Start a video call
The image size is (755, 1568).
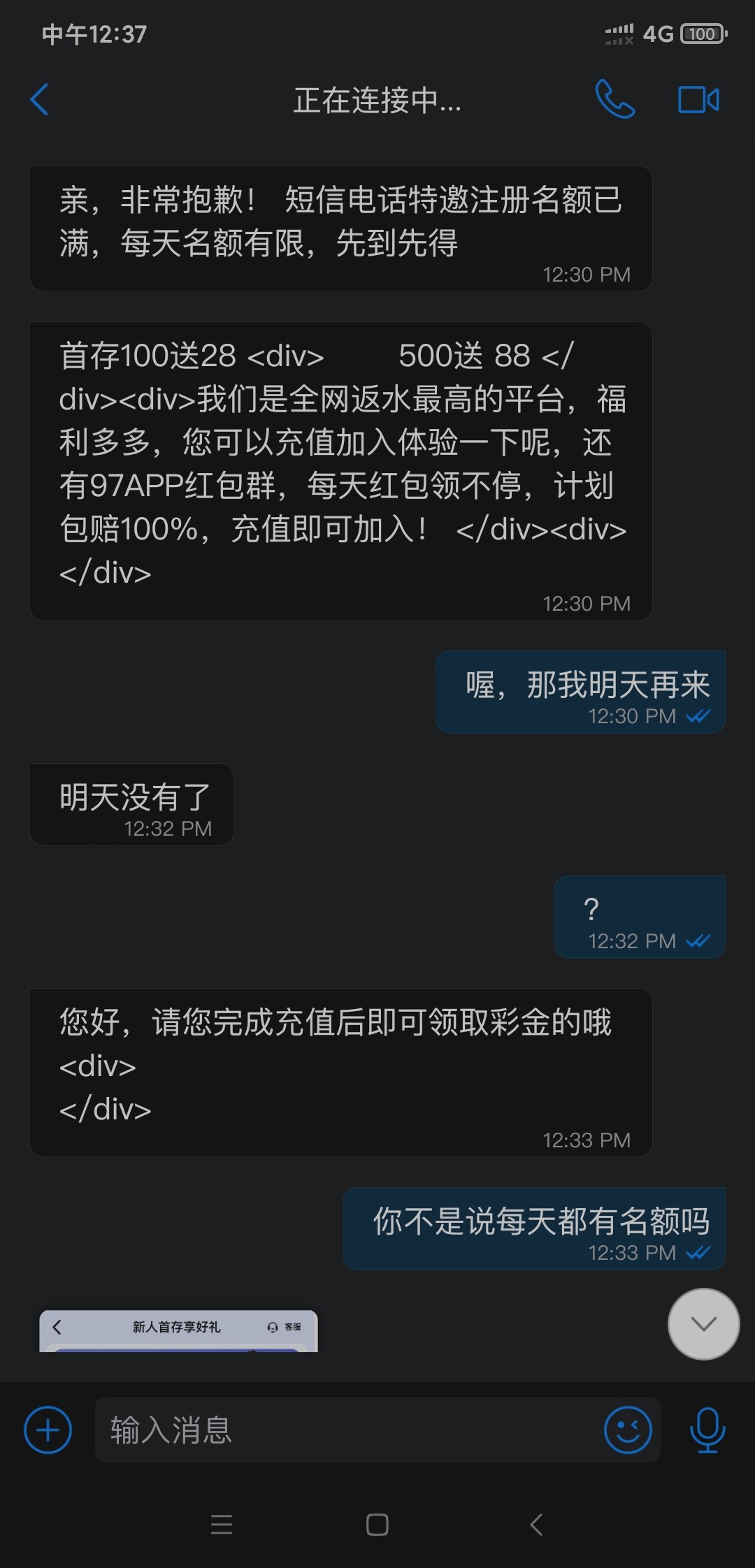pyautogui.click(x=698, y=100)
